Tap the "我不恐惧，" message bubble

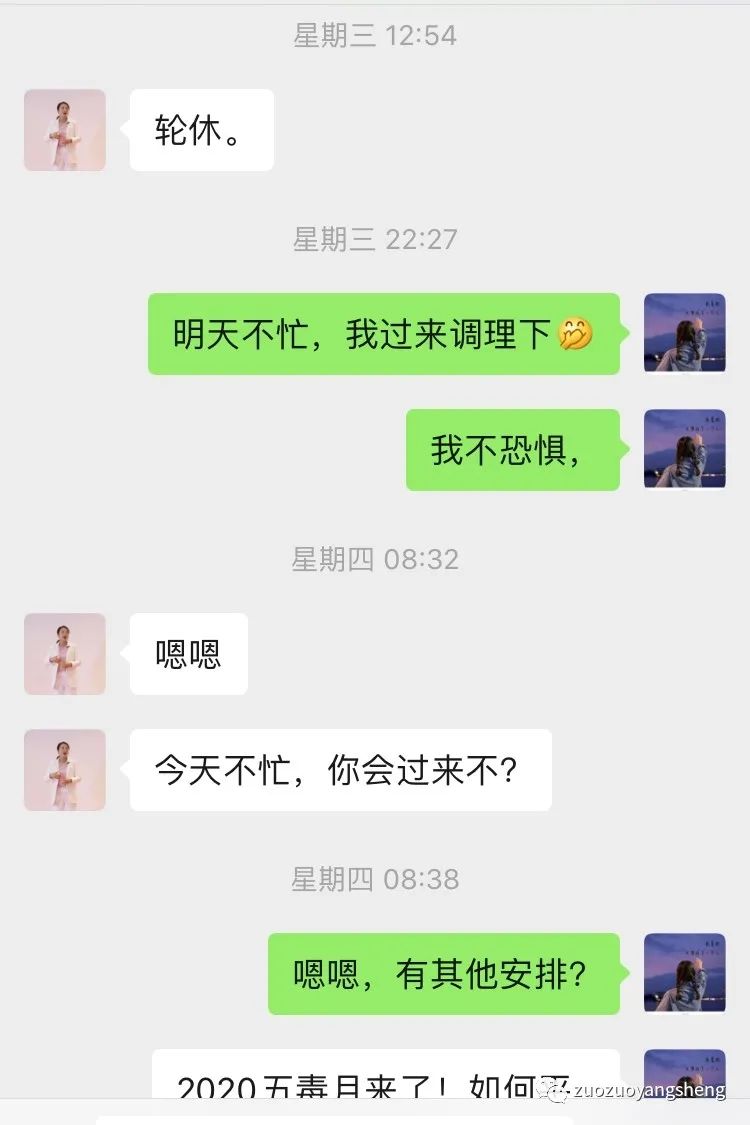pyautogui.click(x=512, y=450)
